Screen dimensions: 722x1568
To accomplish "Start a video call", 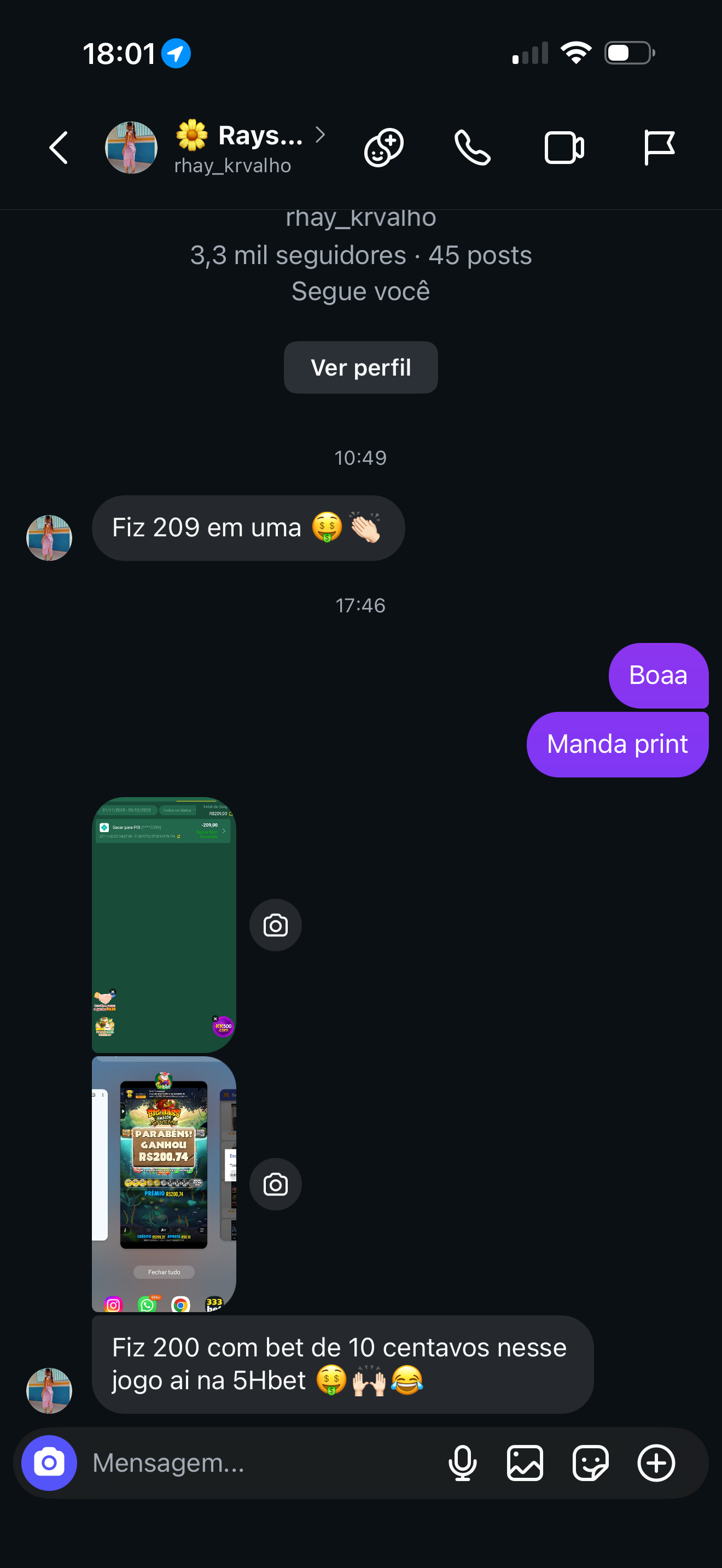I will (x=564, y=148).
